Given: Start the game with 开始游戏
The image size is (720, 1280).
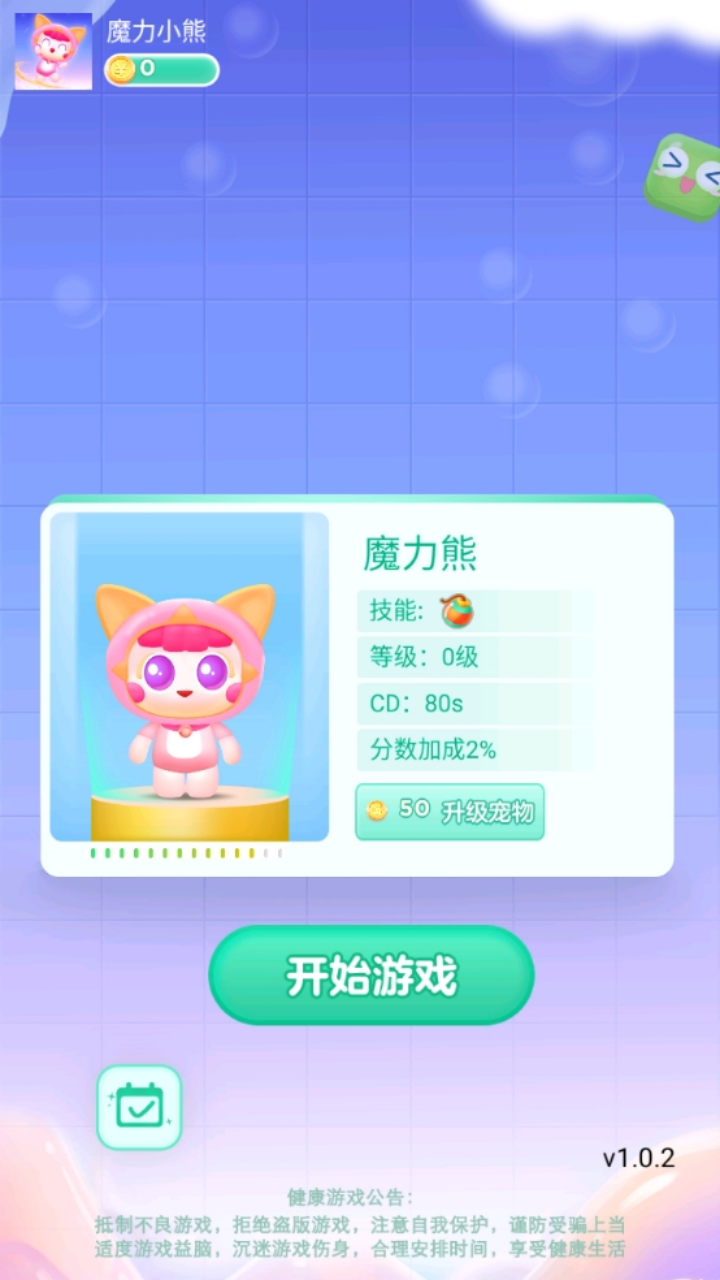Looking at the screenshot, I should click(371, 975).
